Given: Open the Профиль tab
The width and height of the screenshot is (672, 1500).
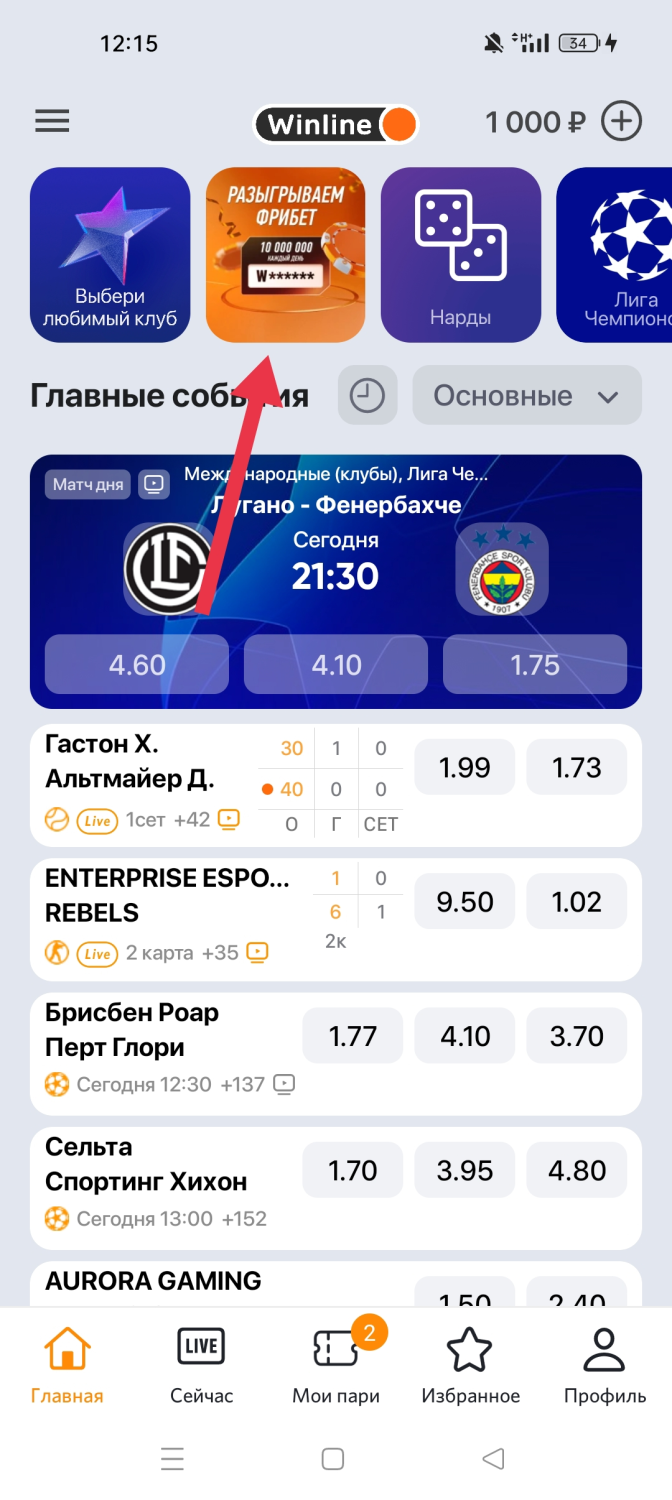Looking at the screenshot, I should point(604,1365).
